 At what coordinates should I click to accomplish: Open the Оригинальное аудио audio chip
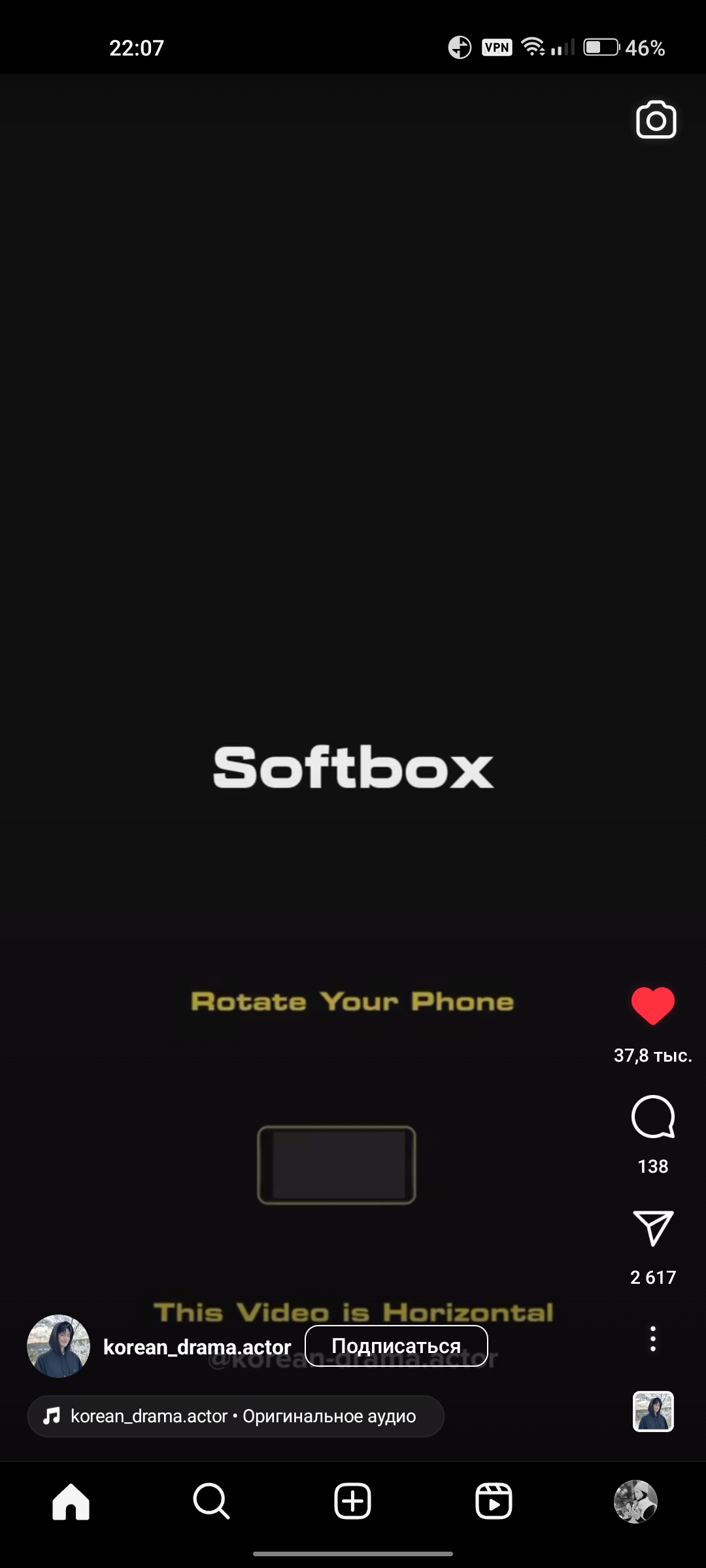(x=235, y=1416)
